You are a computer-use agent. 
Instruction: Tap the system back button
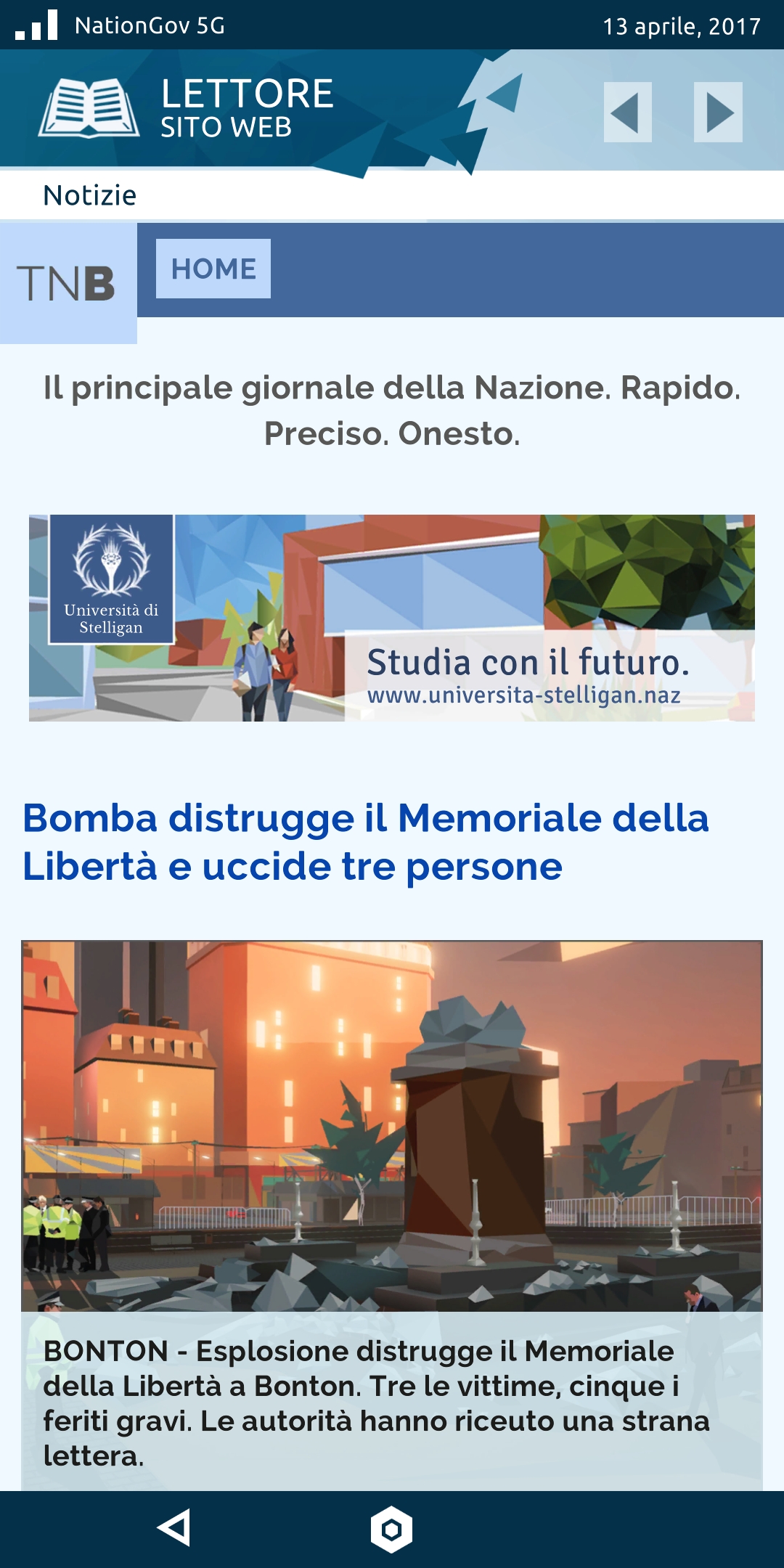click(174, 1528)
